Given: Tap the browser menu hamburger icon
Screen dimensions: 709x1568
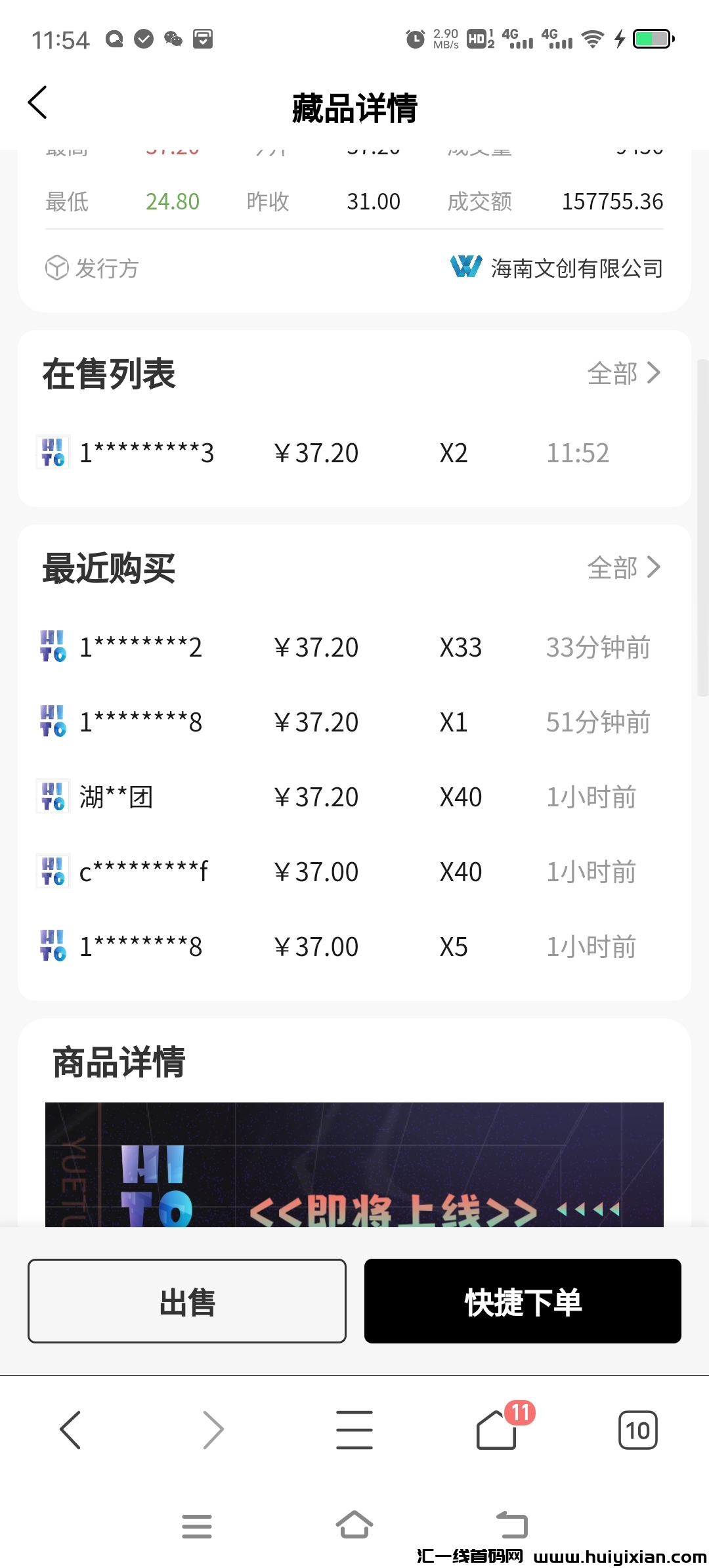Looking at the screenshot, I should click(354, 1430).
